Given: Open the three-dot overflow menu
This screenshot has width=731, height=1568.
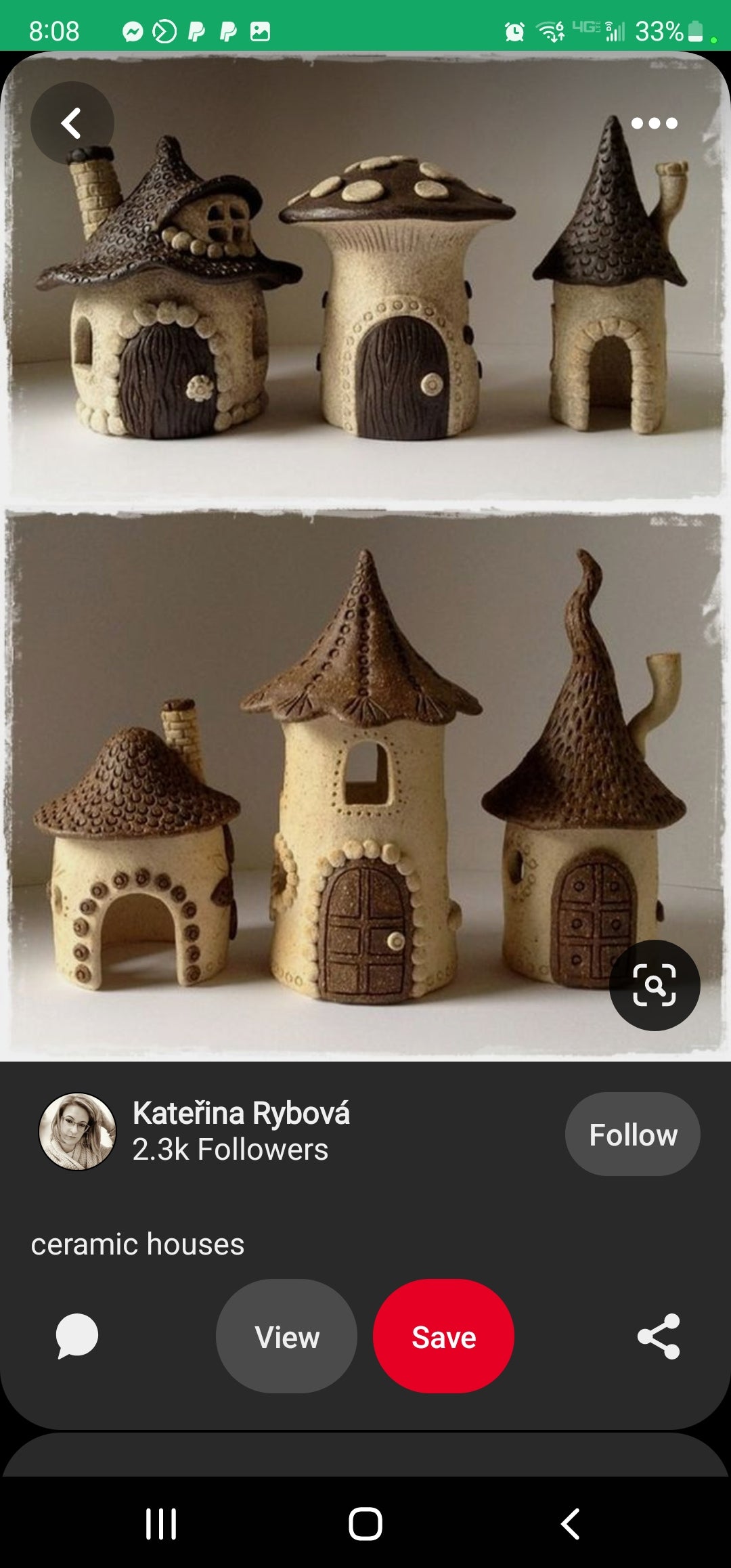Looking at the screenshot, I should click(653, 123).
